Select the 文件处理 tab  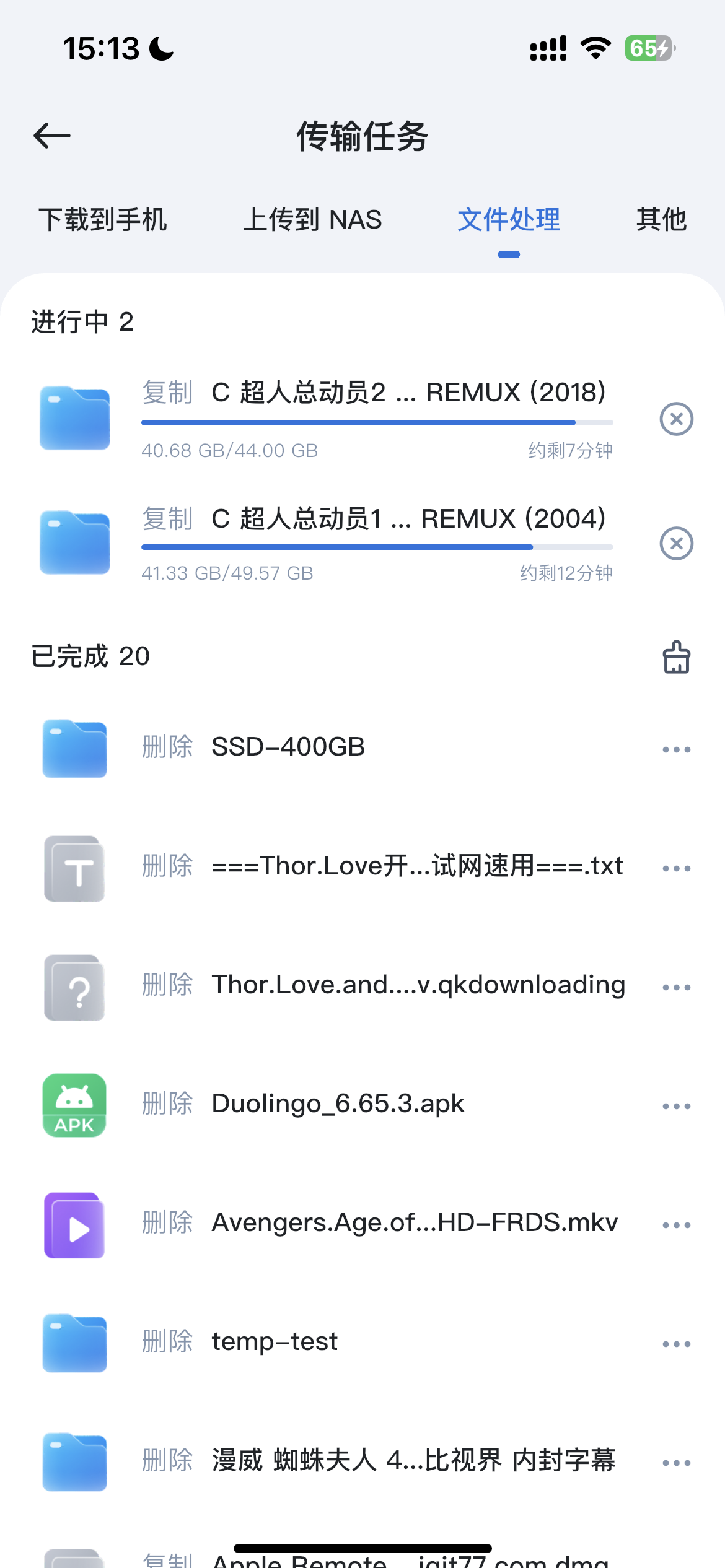tap(509, 220)
